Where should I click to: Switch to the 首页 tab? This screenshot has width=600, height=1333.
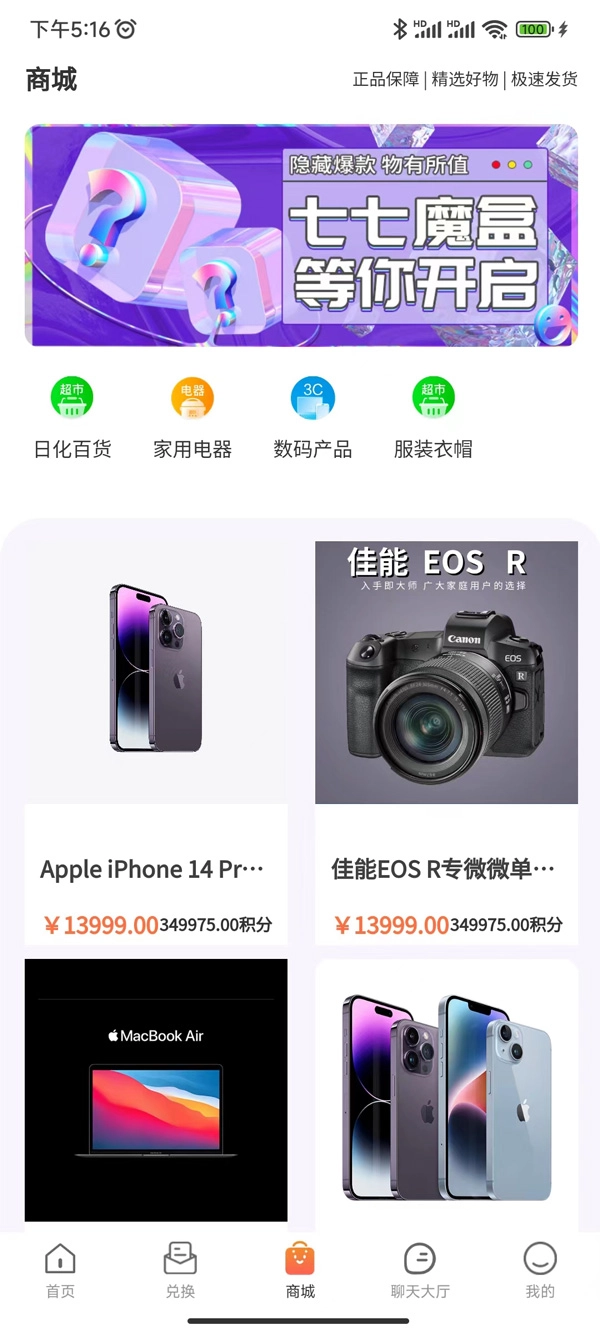click(60, 1270)
